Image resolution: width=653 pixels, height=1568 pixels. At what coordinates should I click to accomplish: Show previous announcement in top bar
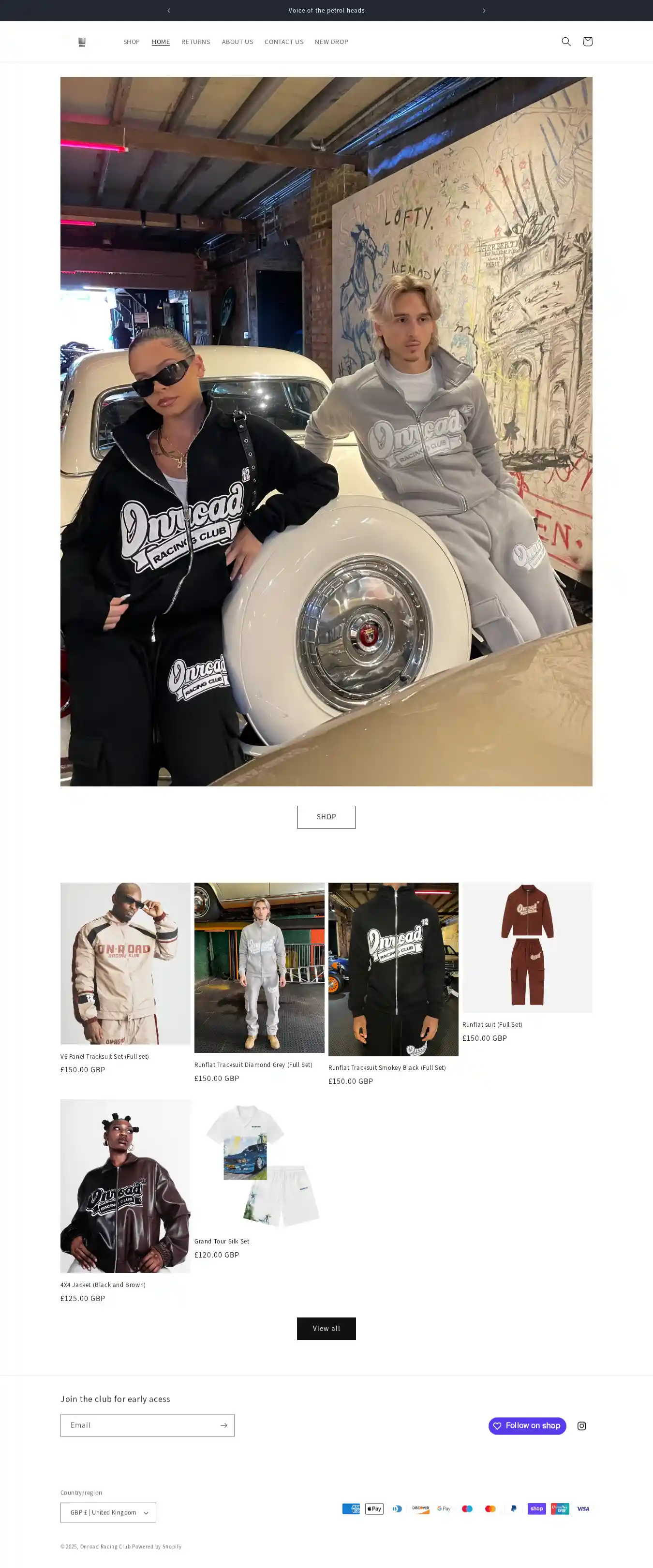tap(169, 10)
